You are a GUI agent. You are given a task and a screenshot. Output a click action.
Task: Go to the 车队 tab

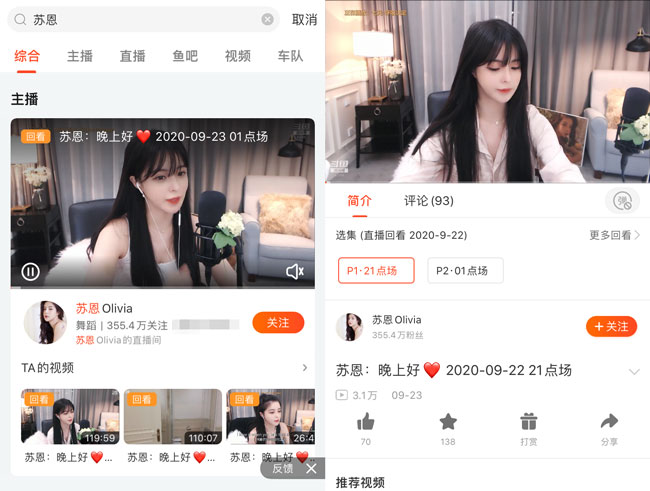point(290,56)
